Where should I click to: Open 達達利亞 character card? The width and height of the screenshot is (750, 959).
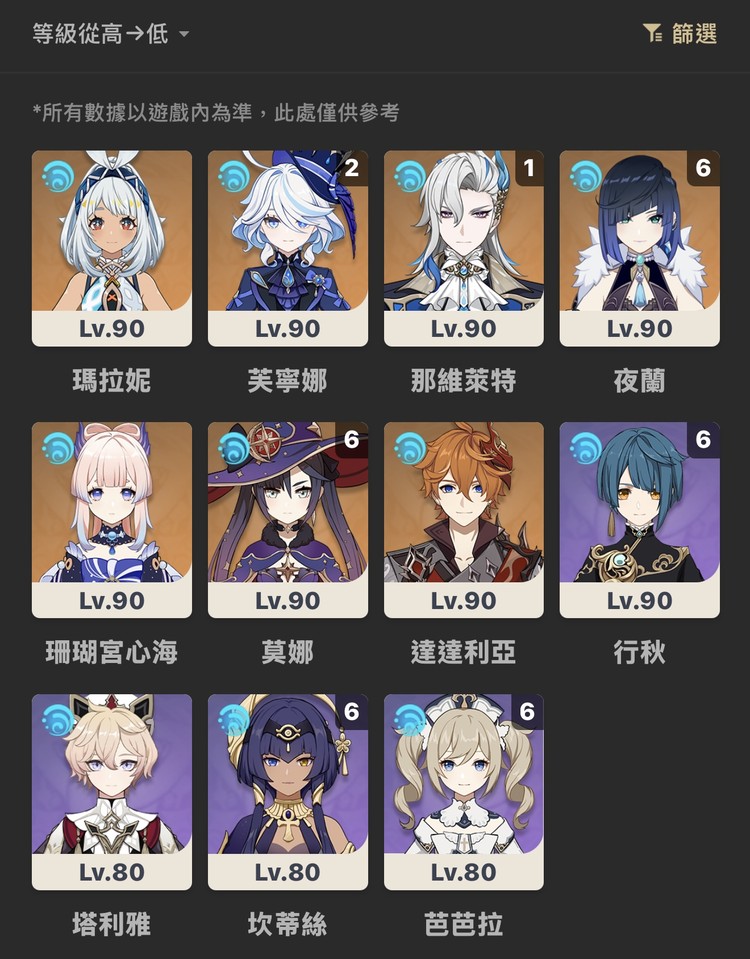tap(464, 520)
